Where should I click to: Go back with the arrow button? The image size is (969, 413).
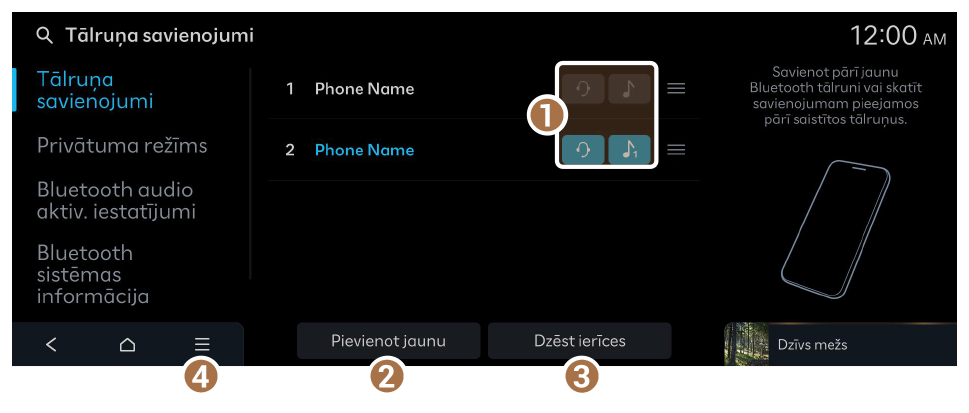coord(51,345)
